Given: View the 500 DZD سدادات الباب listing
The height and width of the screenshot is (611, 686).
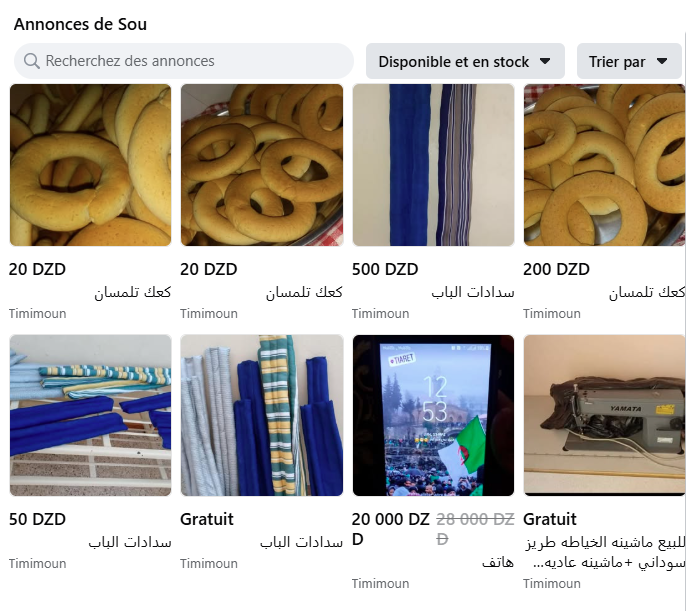Looking at the screenshot, I should point(433,165).
